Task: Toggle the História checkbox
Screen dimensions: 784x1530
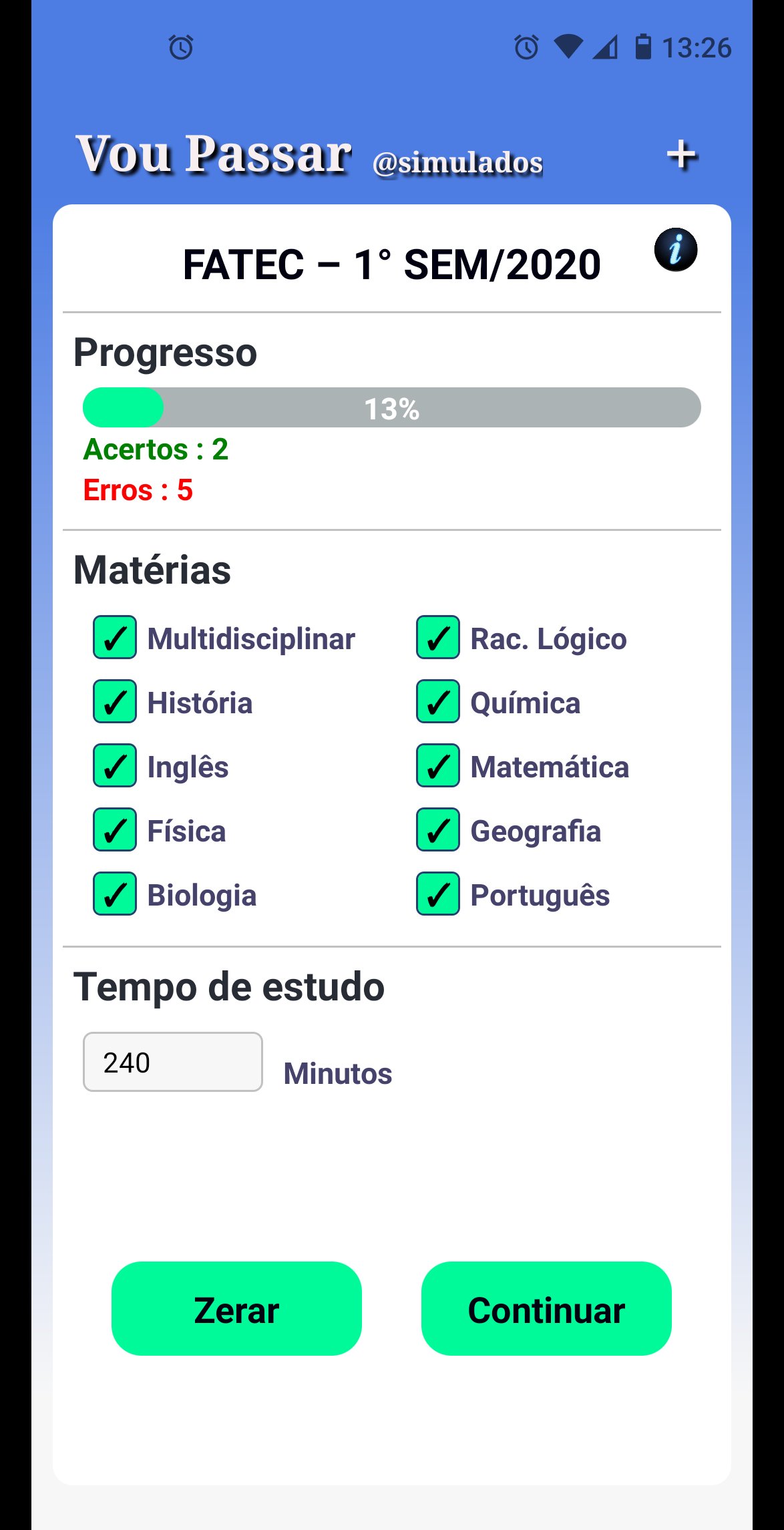Action: (115, 702)
